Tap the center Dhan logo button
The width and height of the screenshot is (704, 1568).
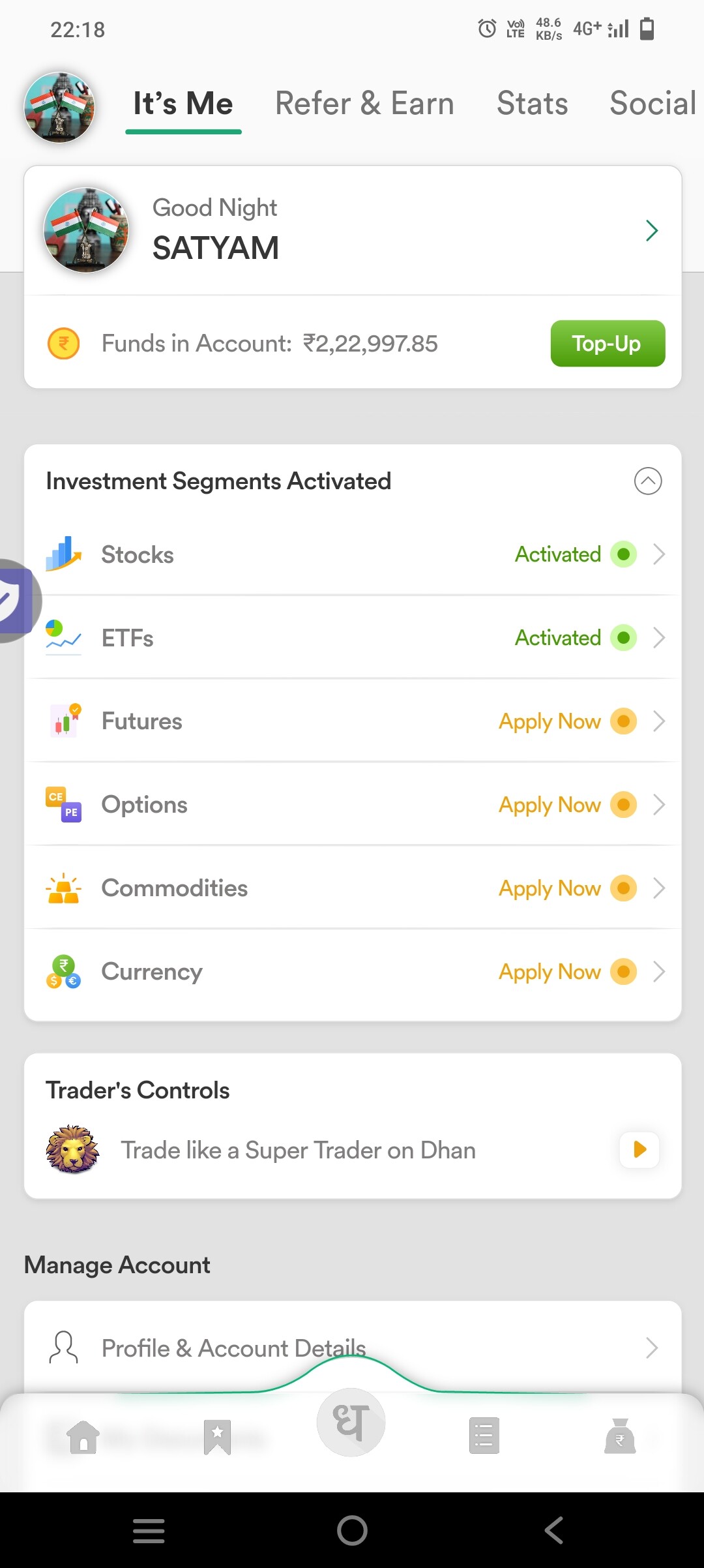click(351, 1422)
